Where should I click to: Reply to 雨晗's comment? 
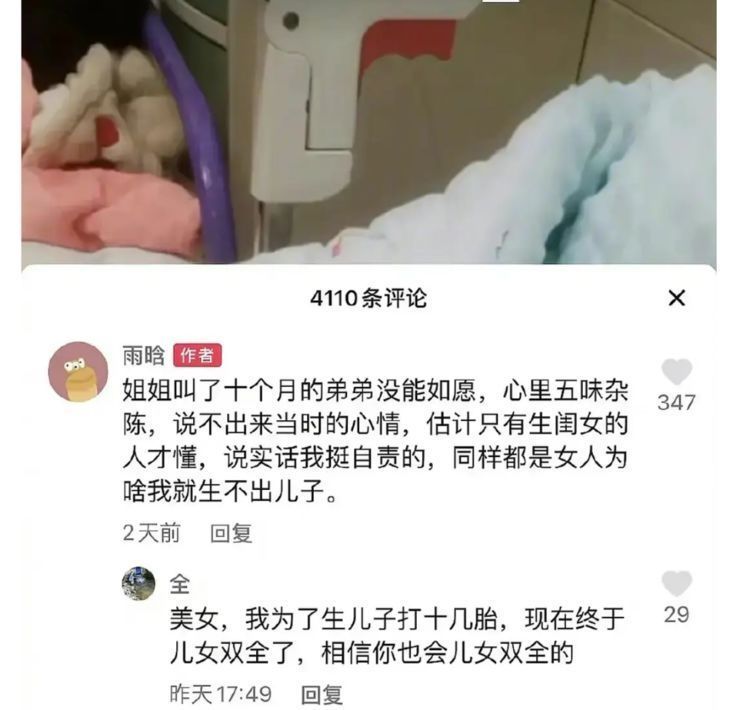click(231, 533)
